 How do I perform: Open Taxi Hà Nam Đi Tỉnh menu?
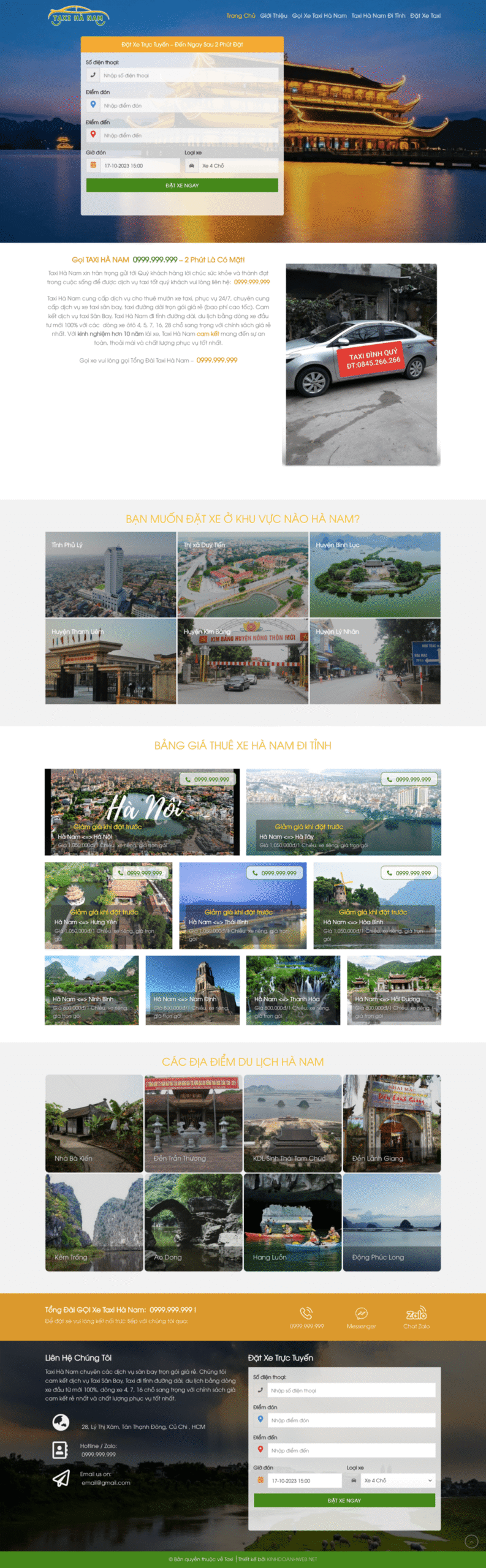(378, 16)
